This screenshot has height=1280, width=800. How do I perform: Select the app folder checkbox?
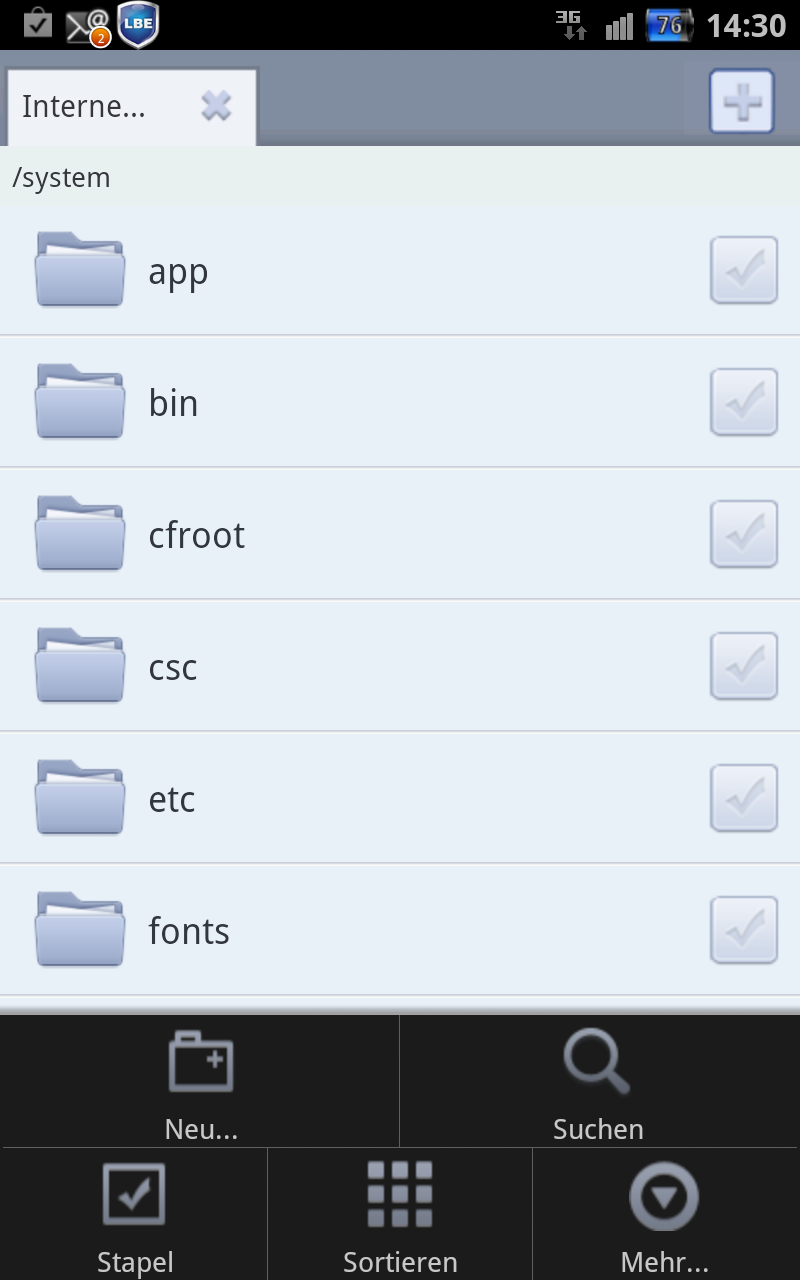click(x=744, y=270)
